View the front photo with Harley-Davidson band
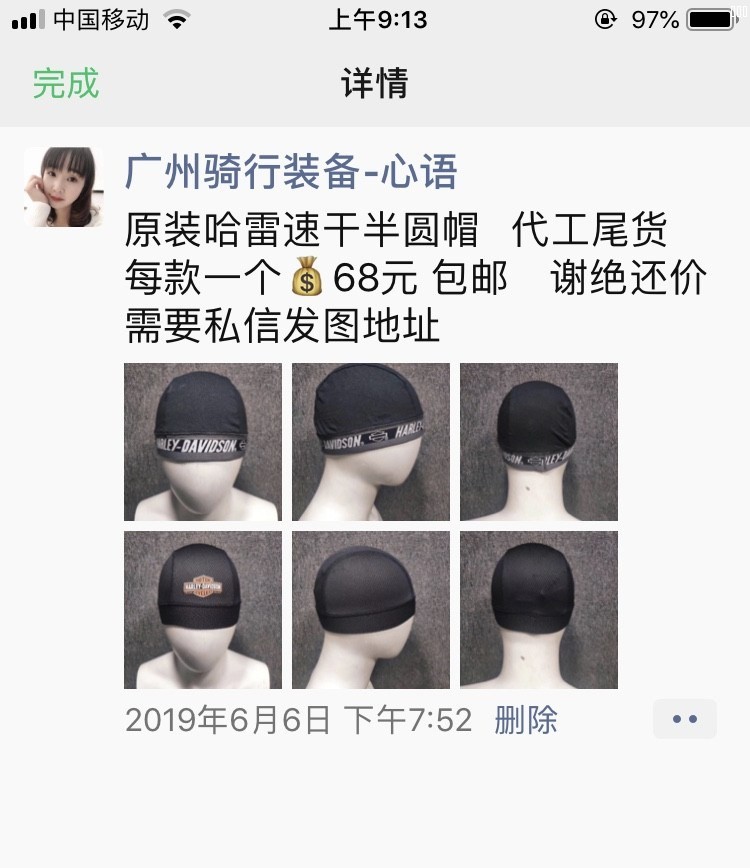Image resolution: width=750 pixels, height=868 pixels. click(203, 442)
